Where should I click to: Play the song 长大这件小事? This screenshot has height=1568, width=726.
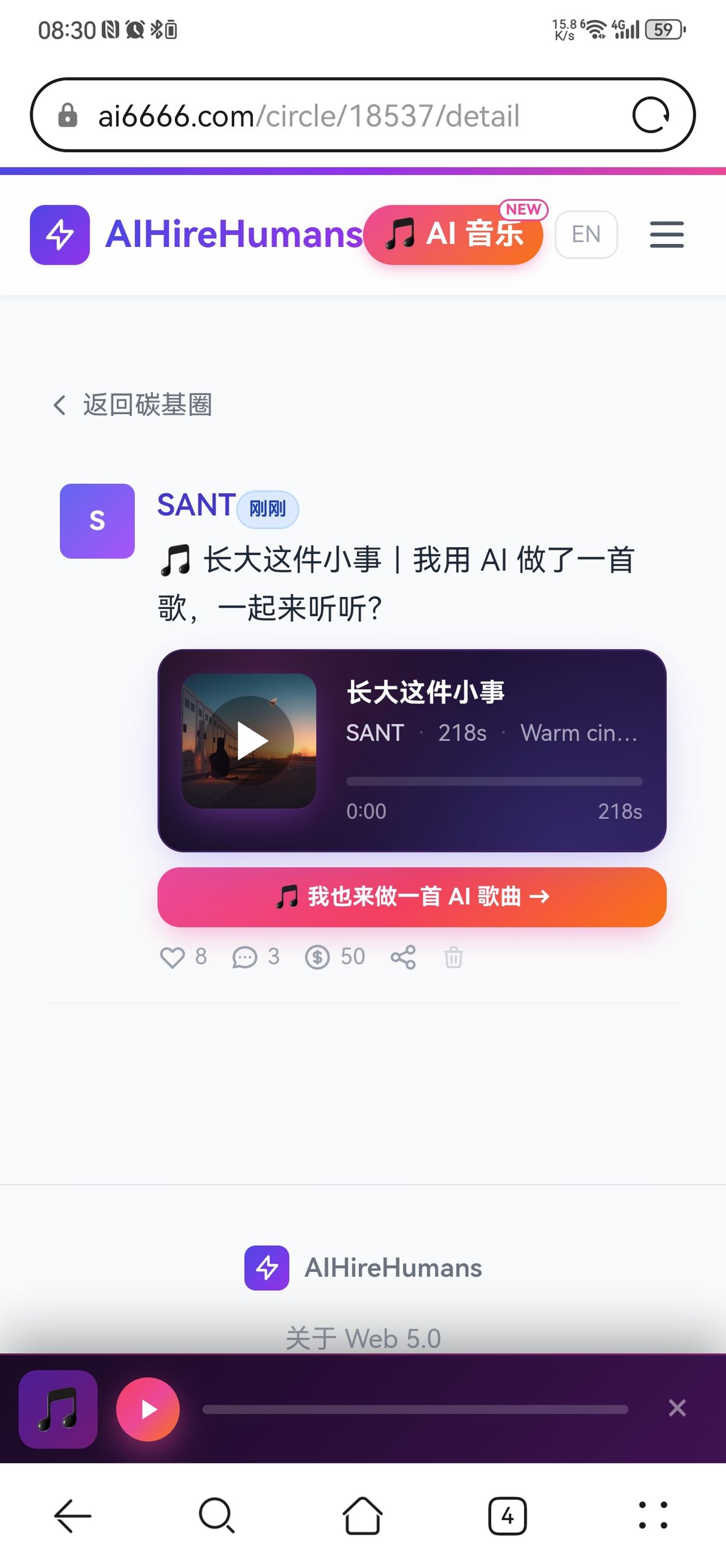coord(250,741)
